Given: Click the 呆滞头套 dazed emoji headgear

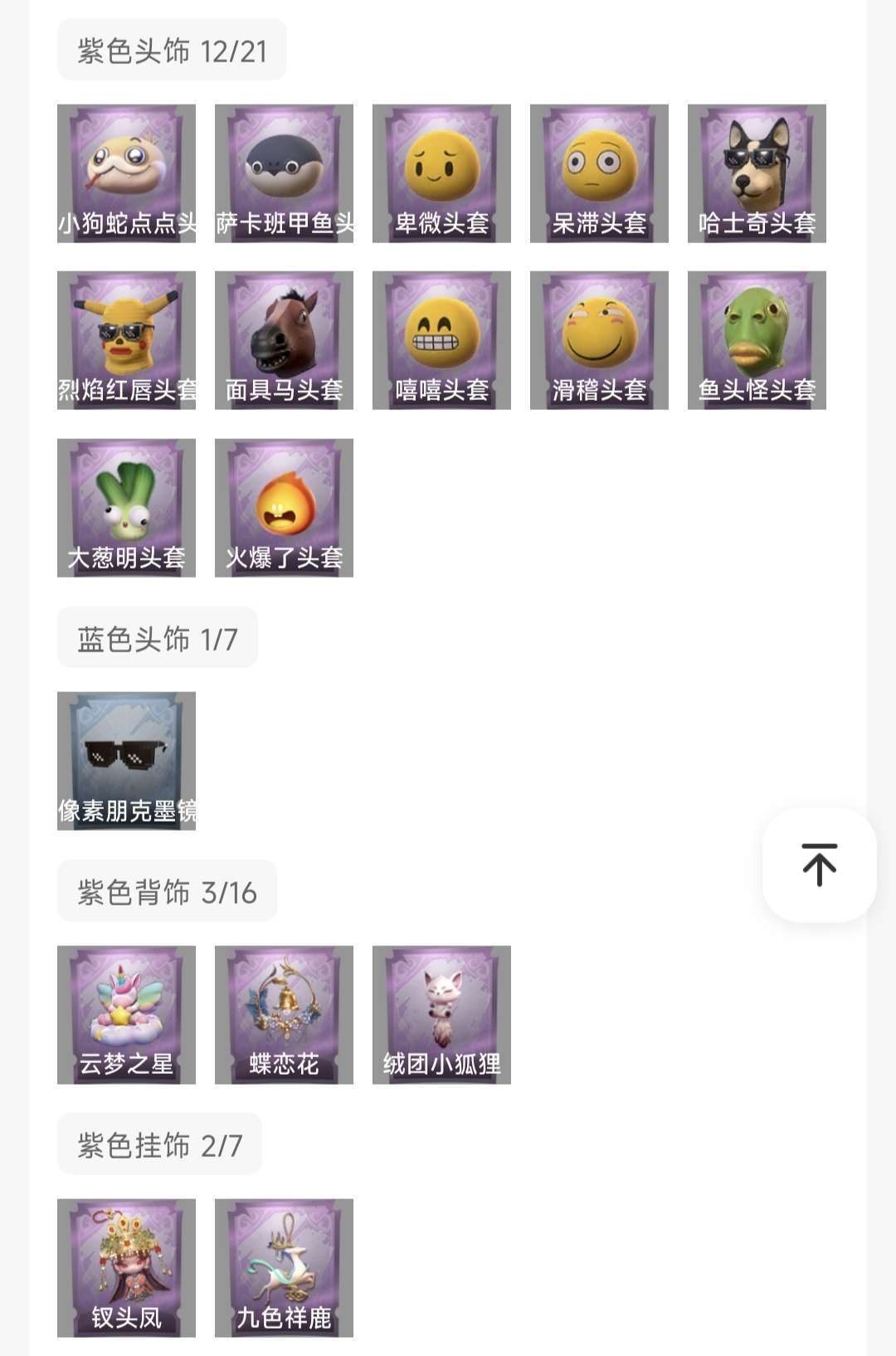Looking at the screenshot, I should [x=598, y=172].
